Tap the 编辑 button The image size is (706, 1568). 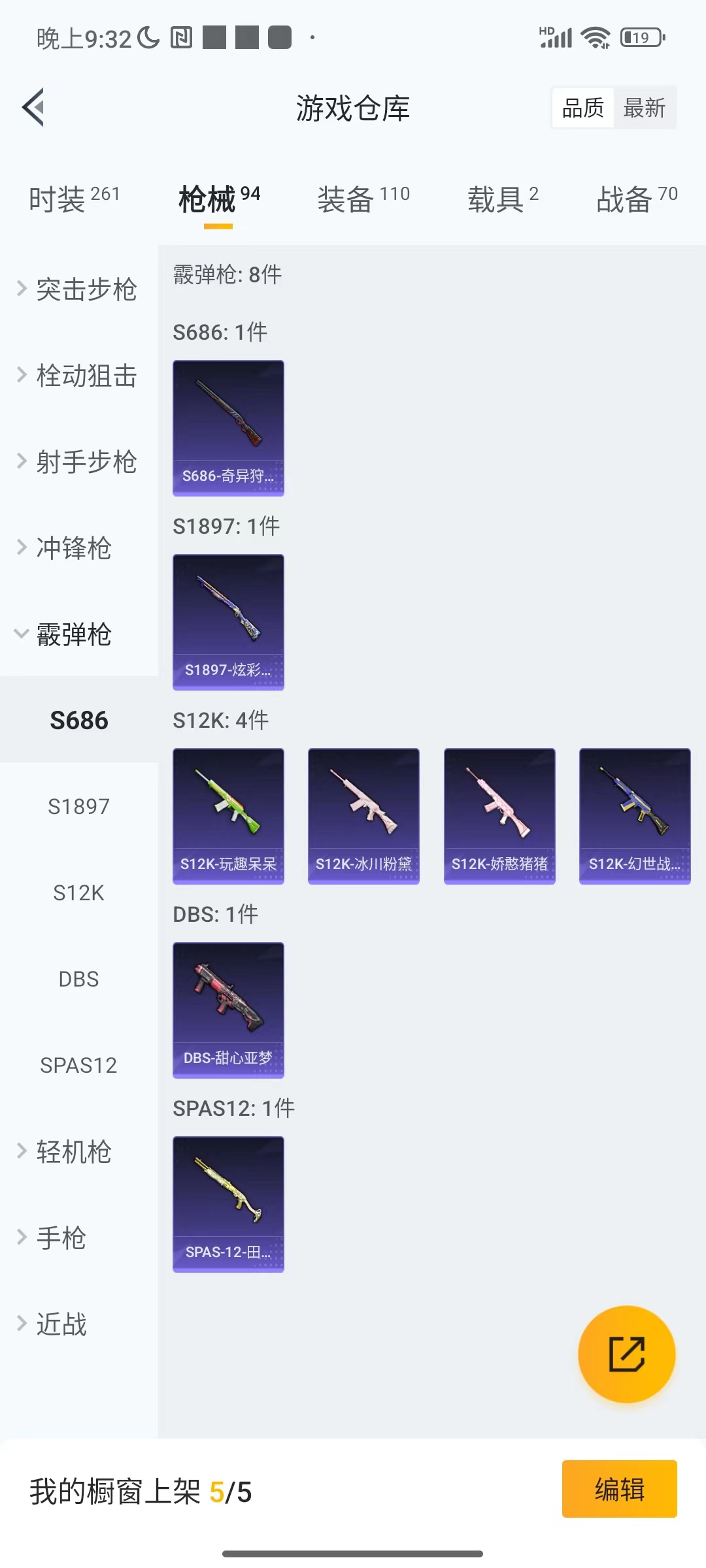[619, 1489]
